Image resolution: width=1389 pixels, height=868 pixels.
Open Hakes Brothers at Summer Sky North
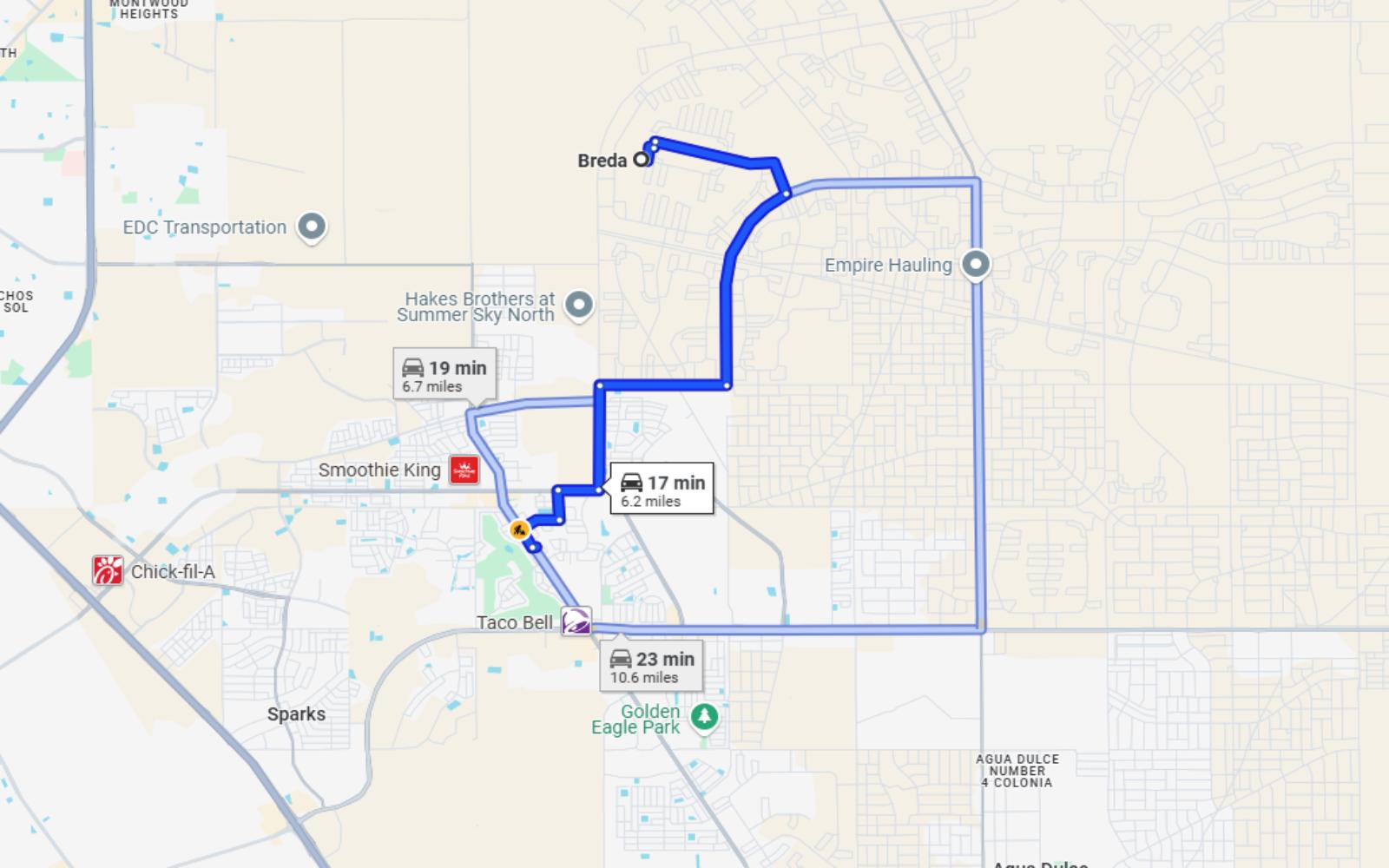(x=578, y=305)
